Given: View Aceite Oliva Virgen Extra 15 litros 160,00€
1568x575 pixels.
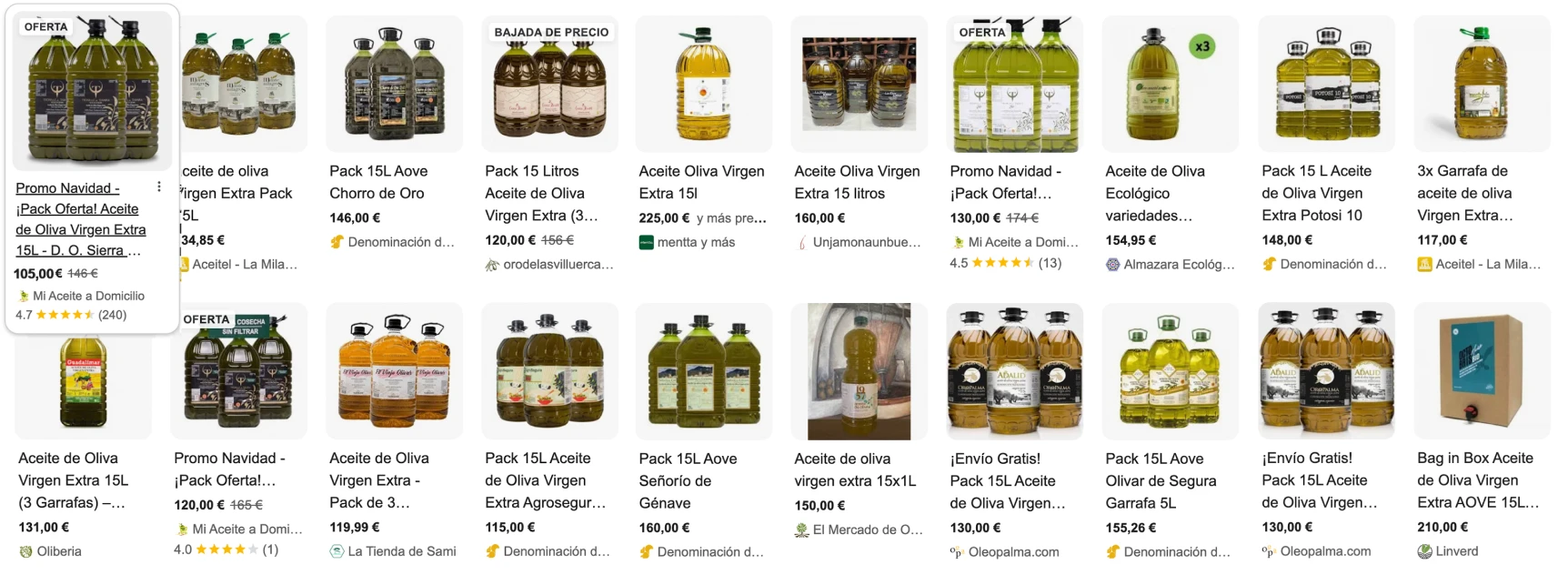Looking at the screenshot, I should [x=857, y=182].
